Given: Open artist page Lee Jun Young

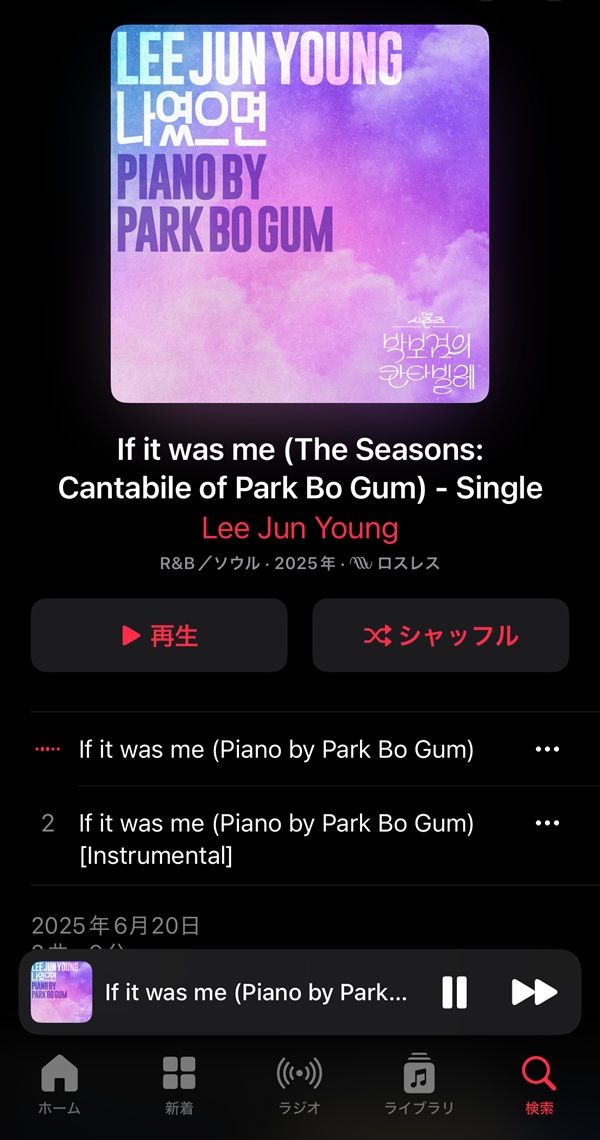Looking at the screenshot, I should pyautogui.click(x=300, y=527).
